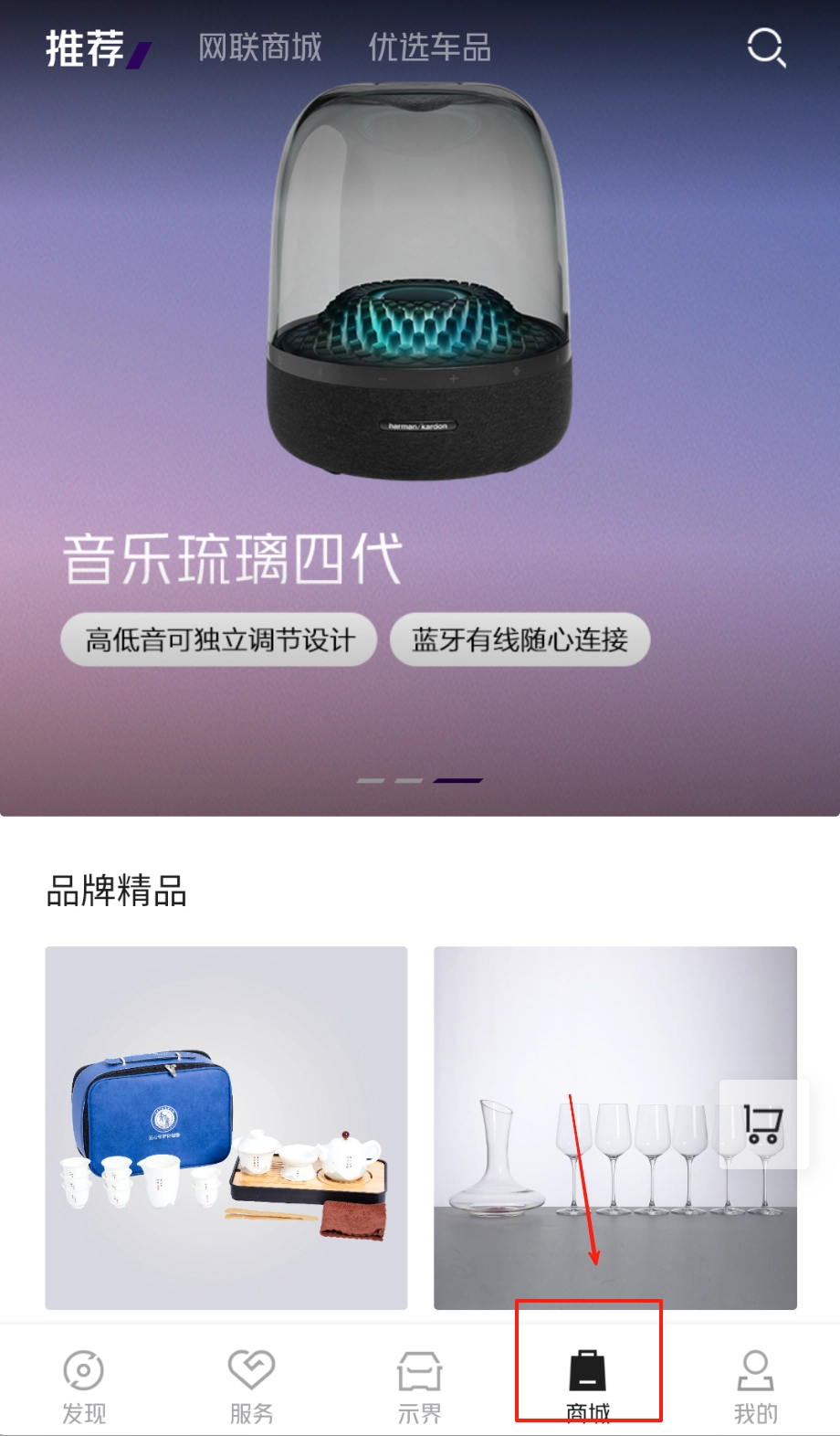
Task: Open the search icon
Action: 765,47
